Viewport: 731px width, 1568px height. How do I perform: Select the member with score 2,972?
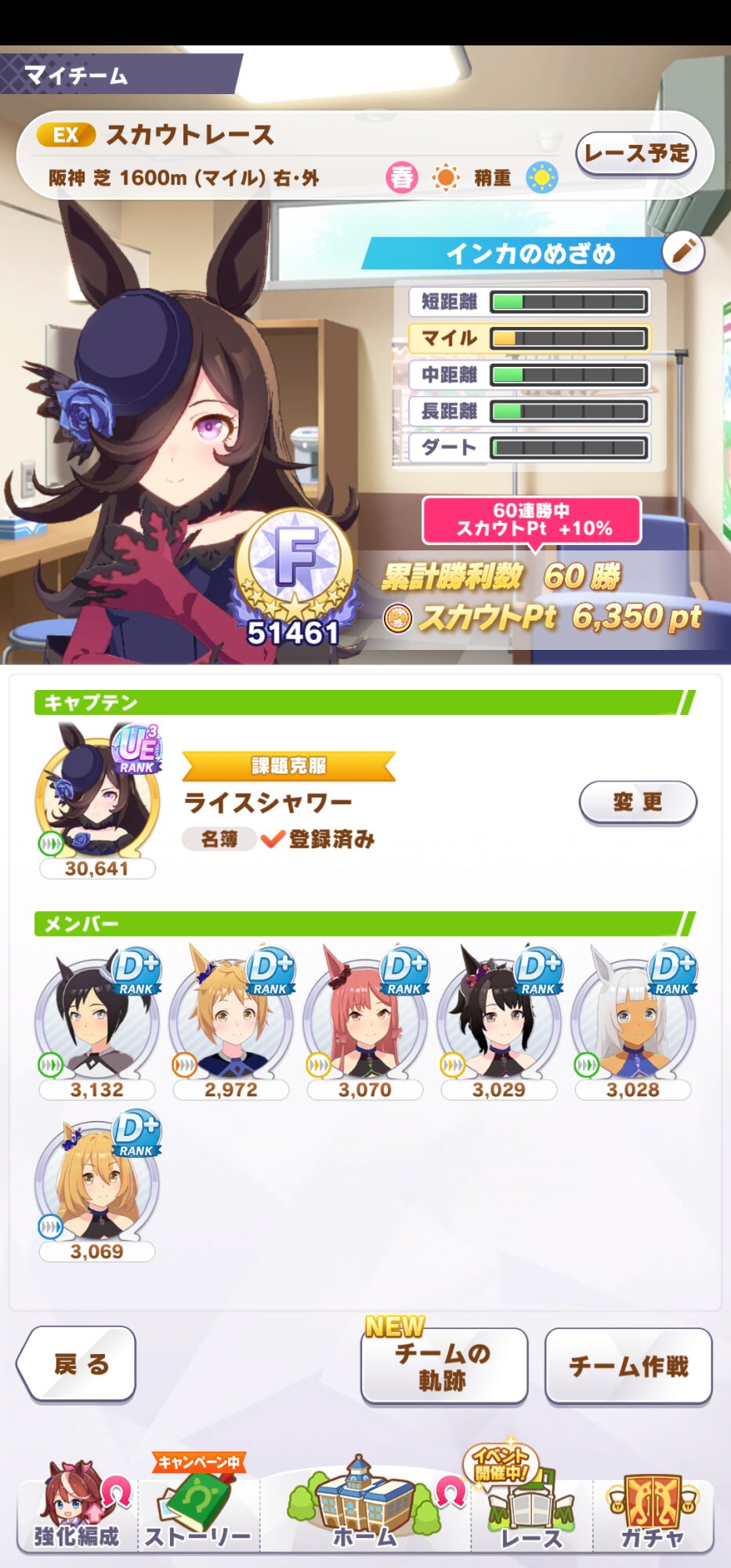(231, 1021)
